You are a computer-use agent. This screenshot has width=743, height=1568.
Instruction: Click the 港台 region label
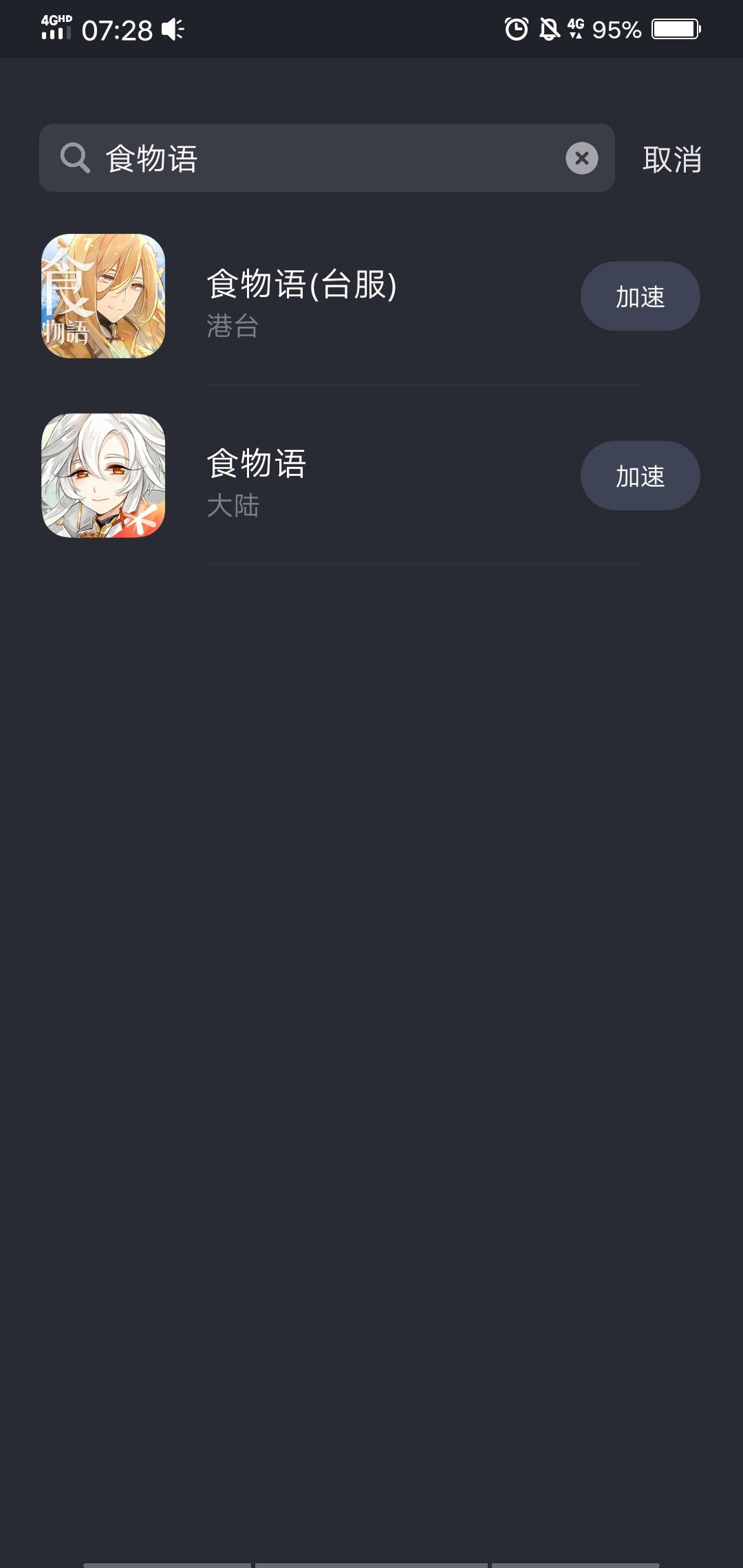233,329
